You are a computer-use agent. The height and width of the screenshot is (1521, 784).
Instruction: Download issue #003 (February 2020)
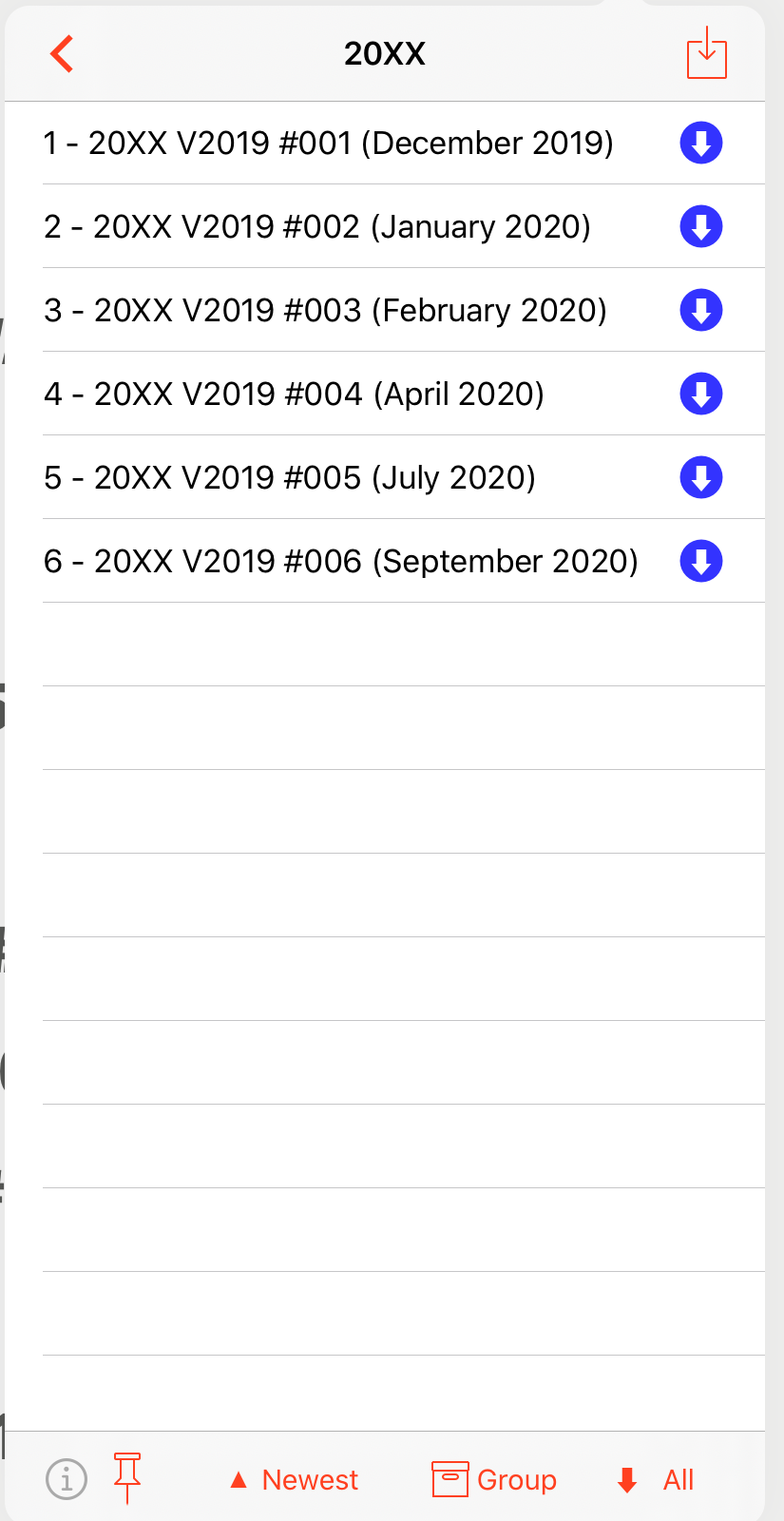click(701, 311)
